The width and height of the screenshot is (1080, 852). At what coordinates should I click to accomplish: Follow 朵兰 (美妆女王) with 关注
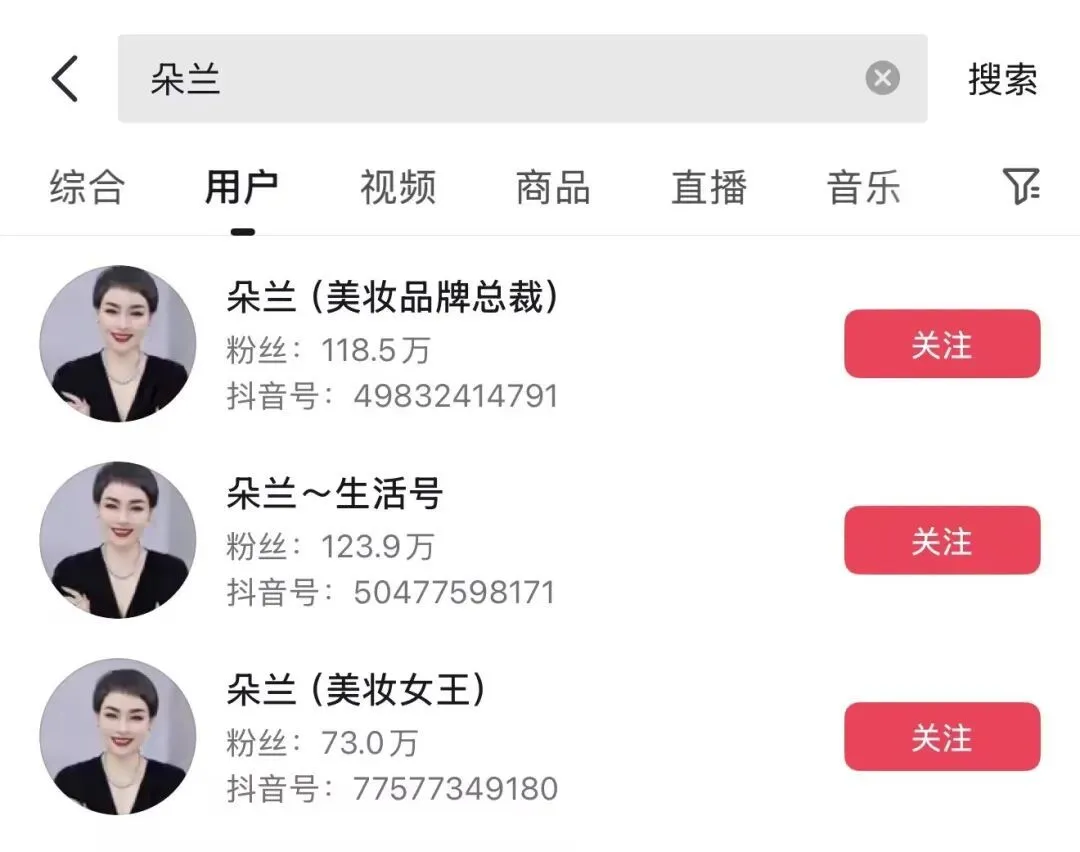[x=942, y=737]
